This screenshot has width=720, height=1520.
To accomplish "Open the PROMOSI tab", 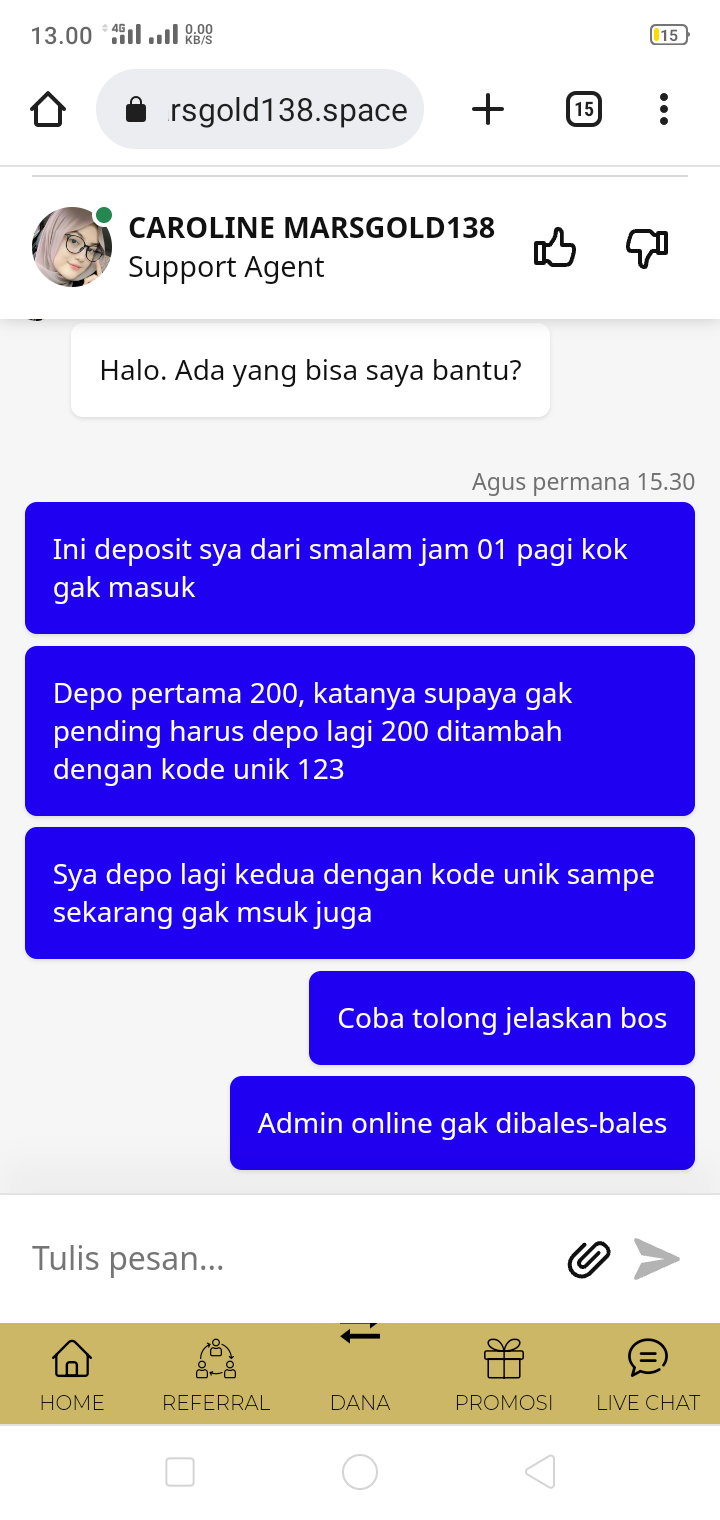I will [x=504, y=1375].
